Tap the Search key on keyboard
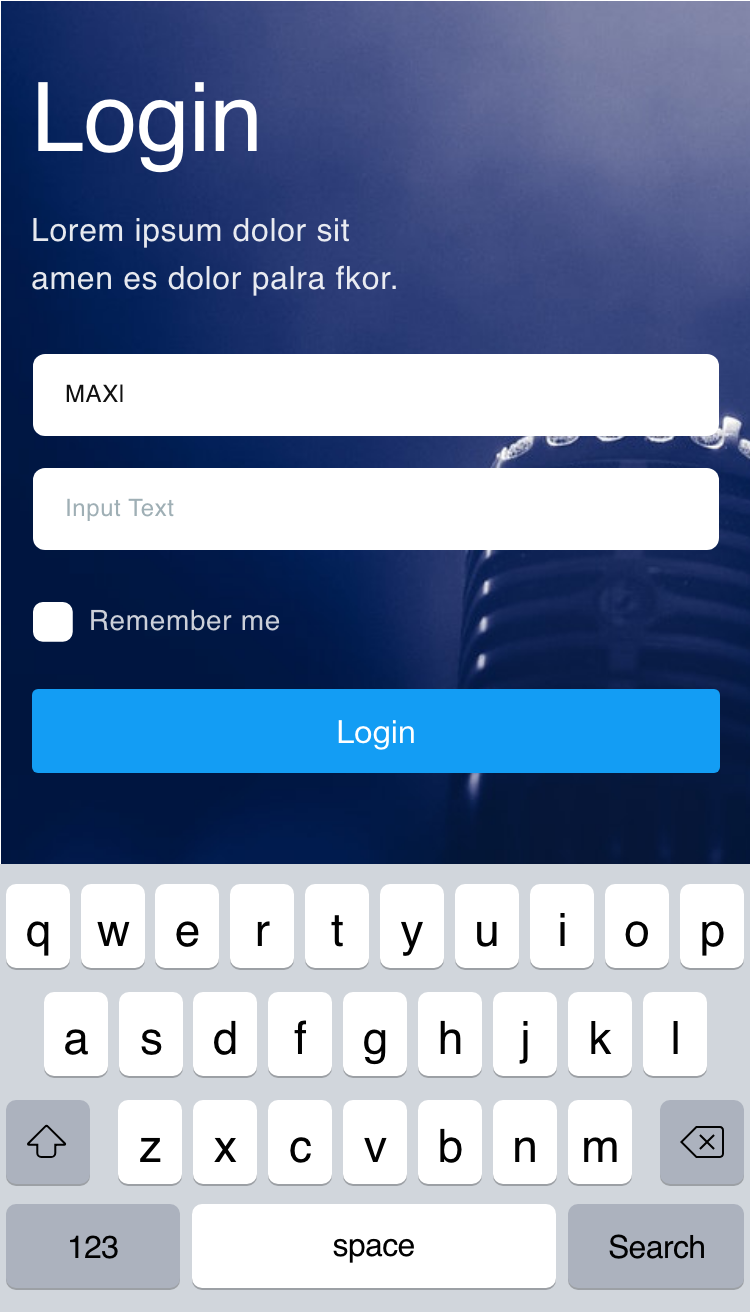Screen dimensions: 750x1312 [656, 1246]
